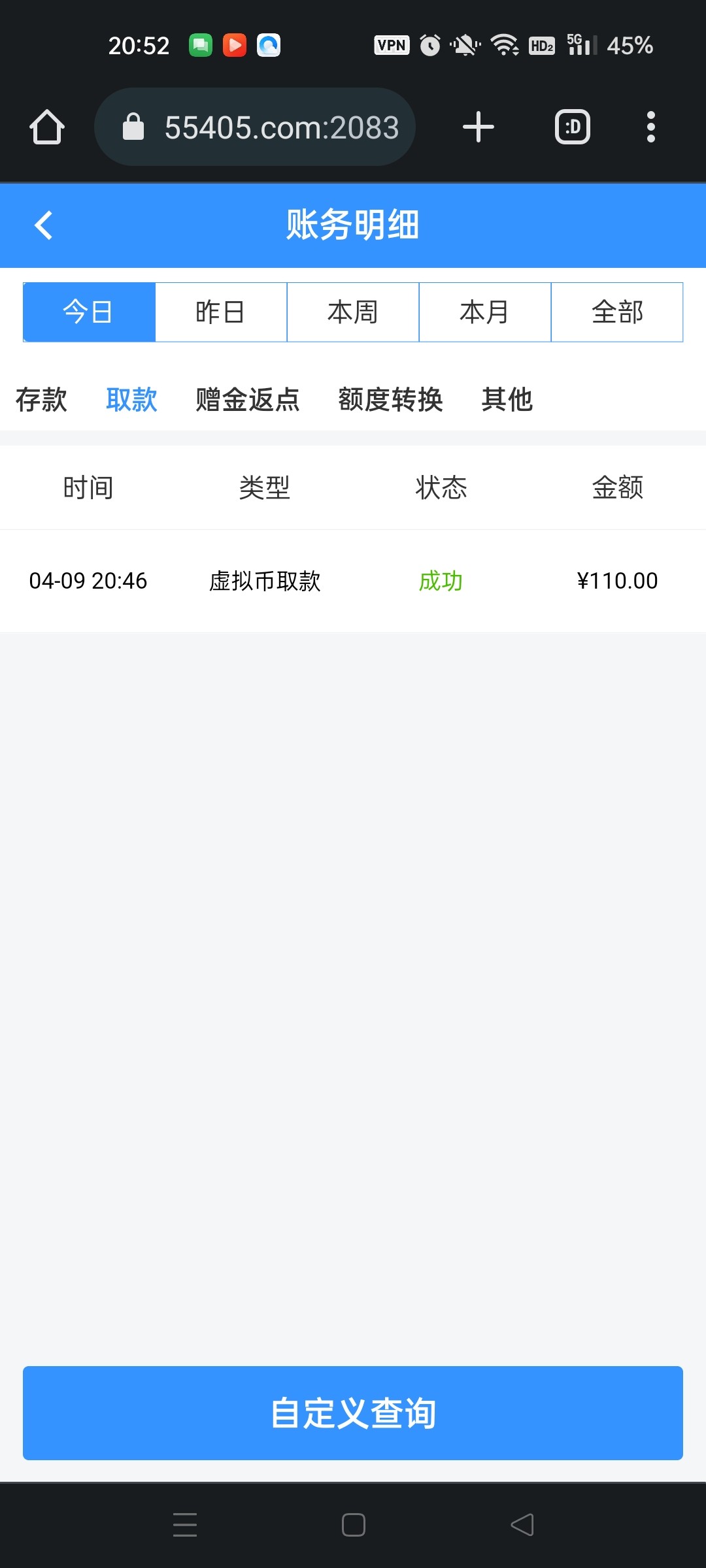This screenshot has width=706, height=1568.
Task: Switch to 昨日 date filter
Action: pos(221,312)
